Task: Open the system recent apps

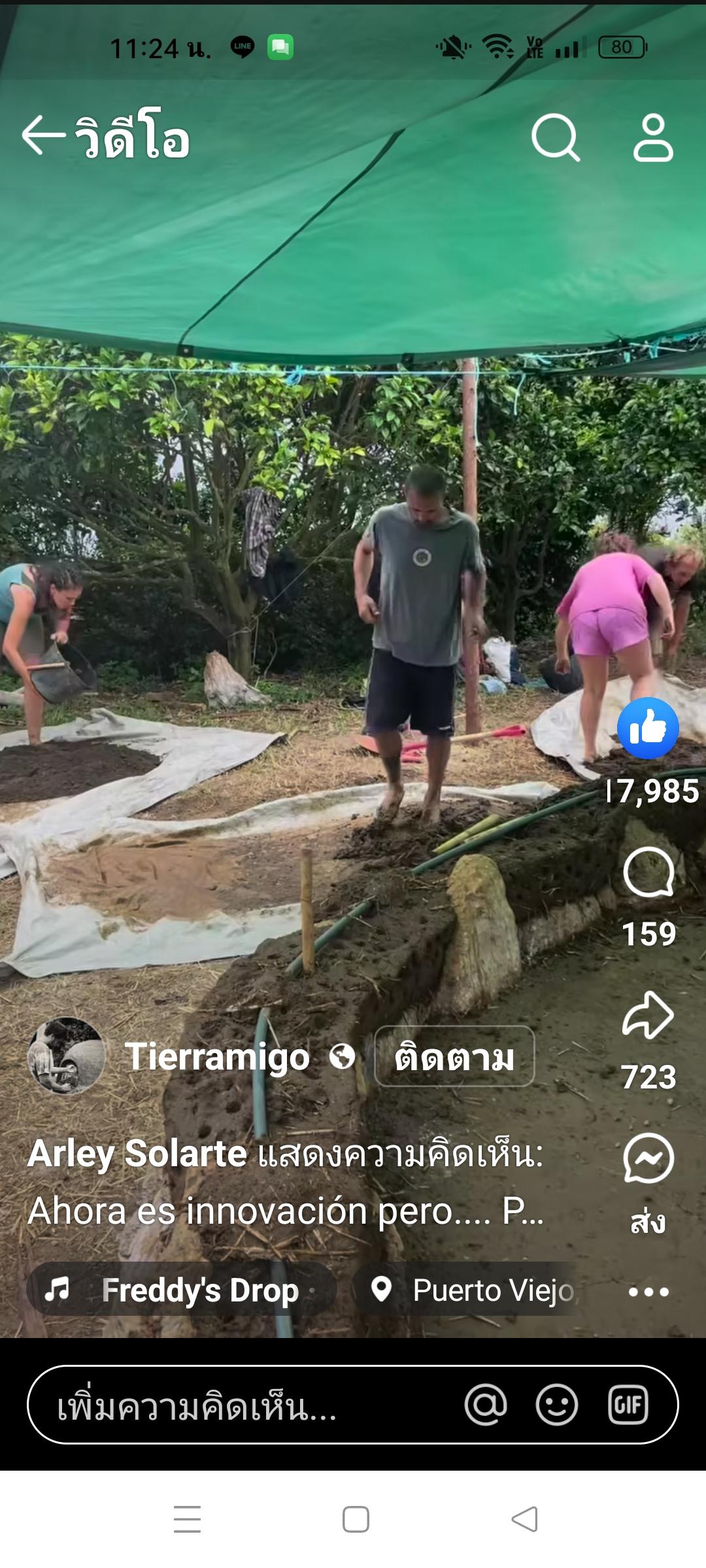Action: click(x=187, y=1519)
